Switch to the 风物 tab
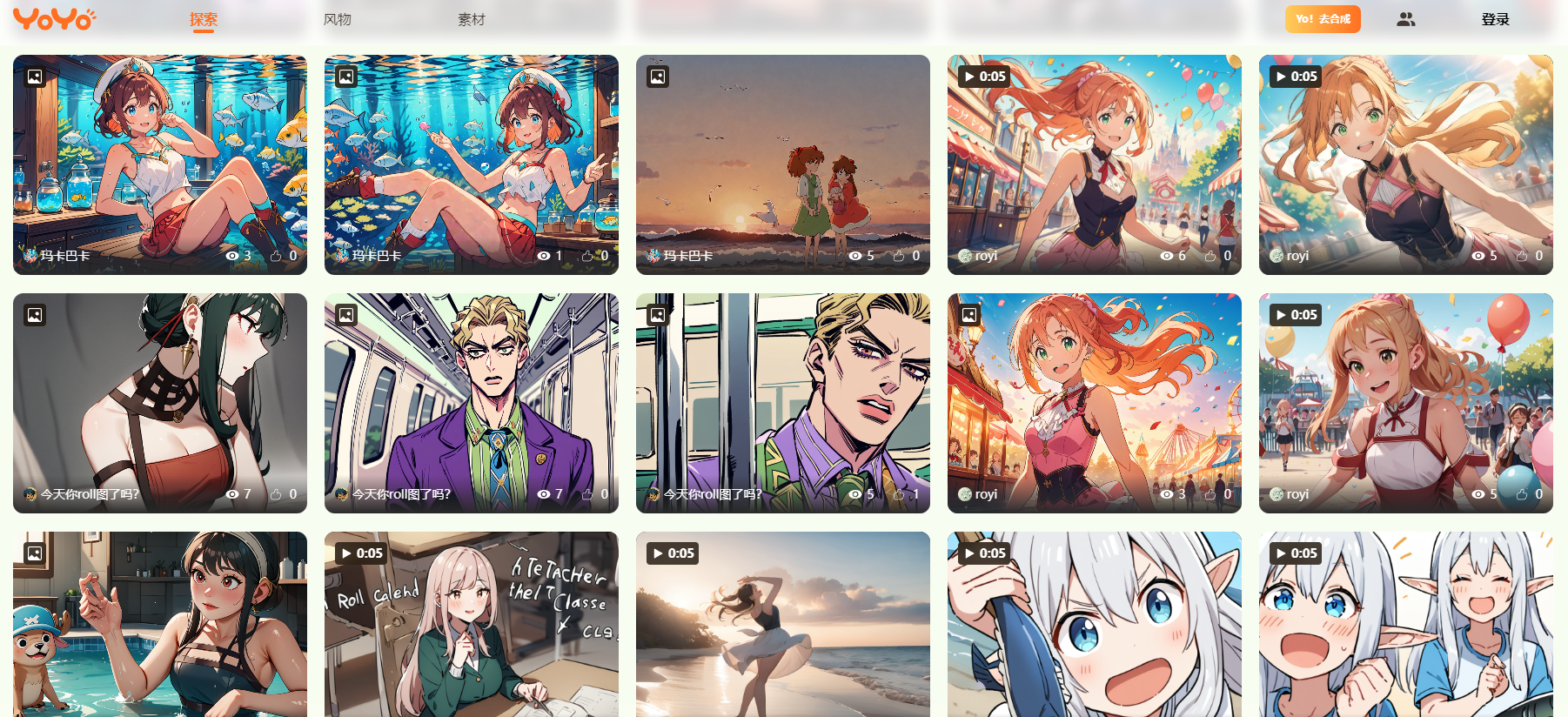The width and height of the screenshot is (1568, 717). pos(337,19)
